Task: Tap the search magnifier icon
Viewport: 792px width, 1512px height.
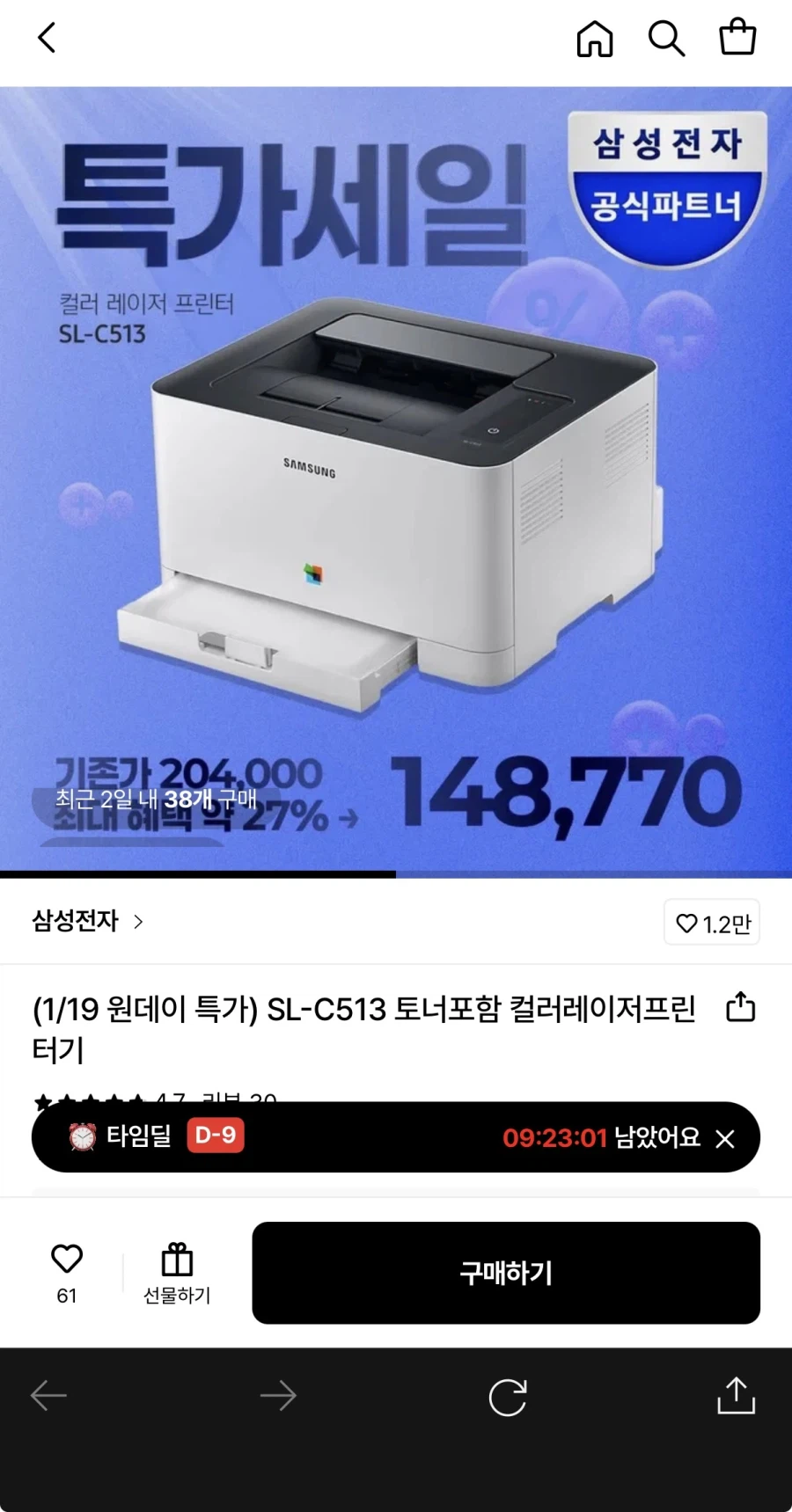Action: click(x=666, y=39)
